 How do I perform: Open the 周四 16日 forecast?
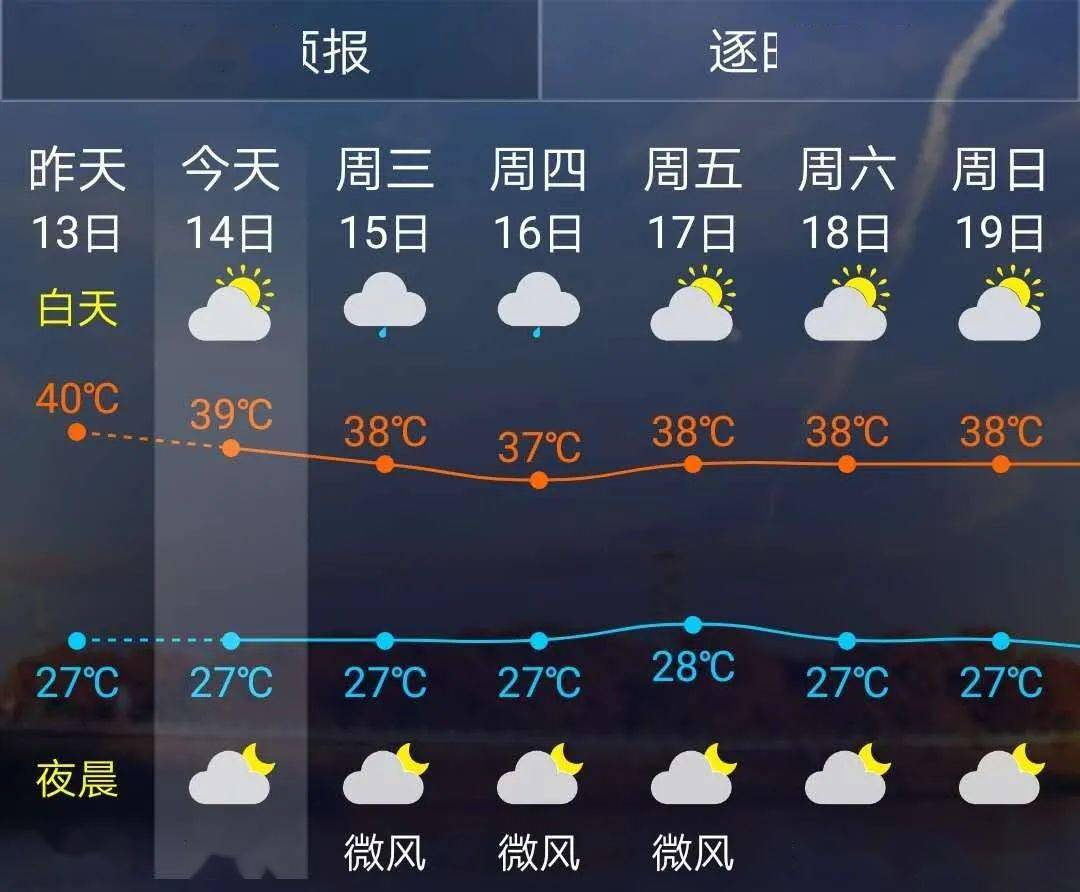[539, 200]
